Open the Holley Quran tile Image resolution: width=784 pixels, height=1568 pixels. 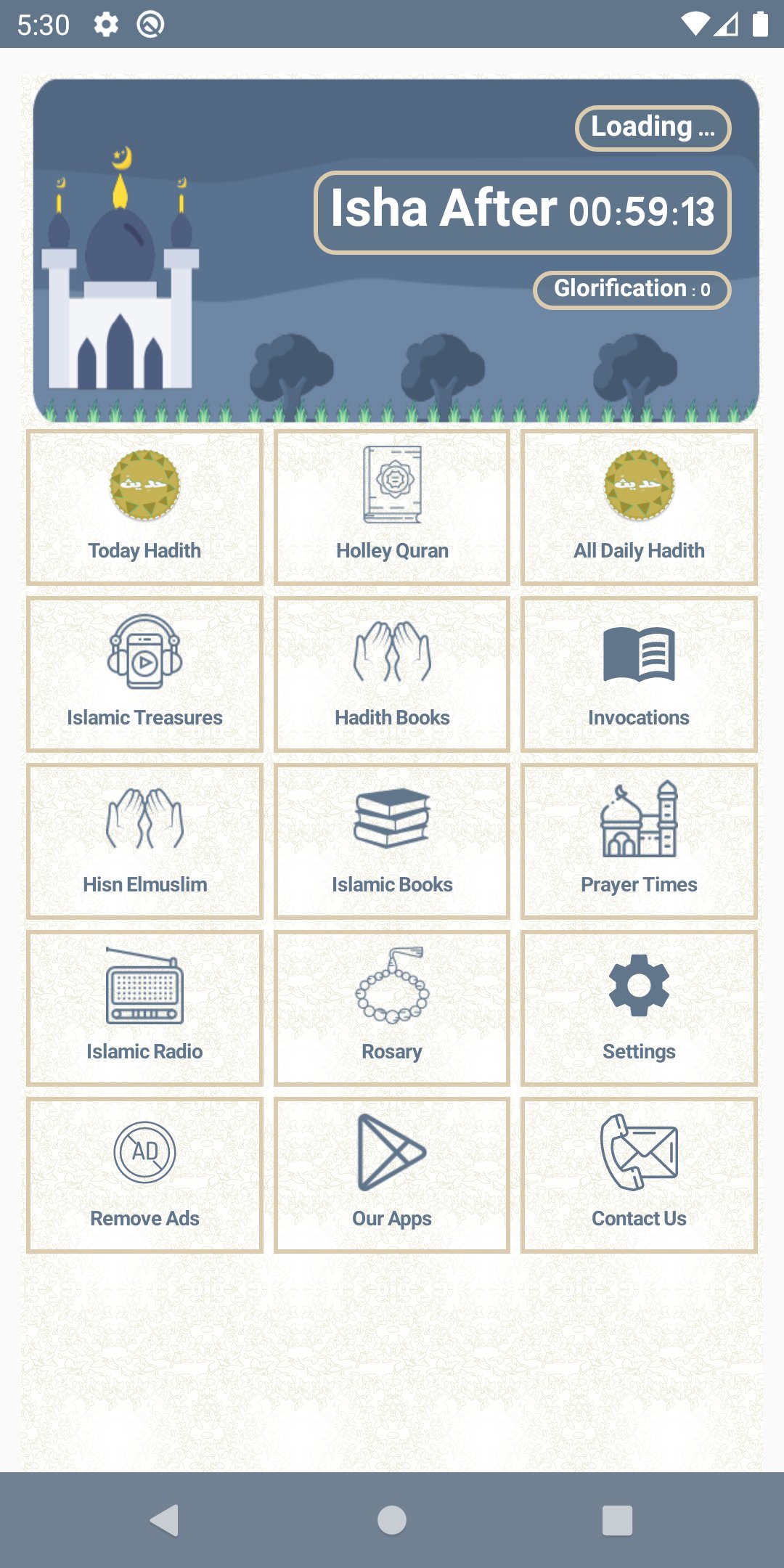[392, 507]
